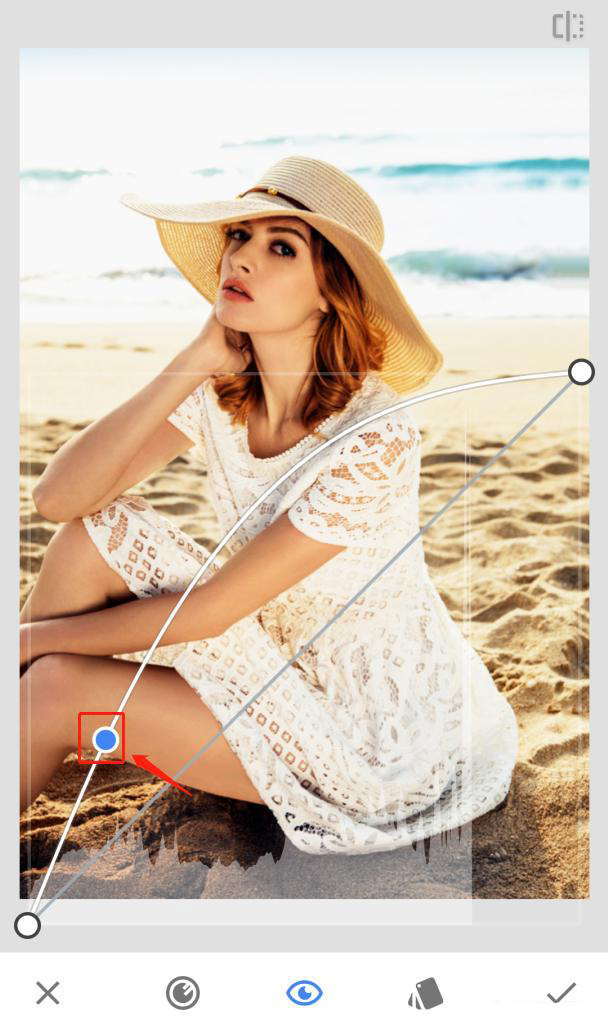Open the curve presets styles
608x1033 pixels.
point(426,993)
